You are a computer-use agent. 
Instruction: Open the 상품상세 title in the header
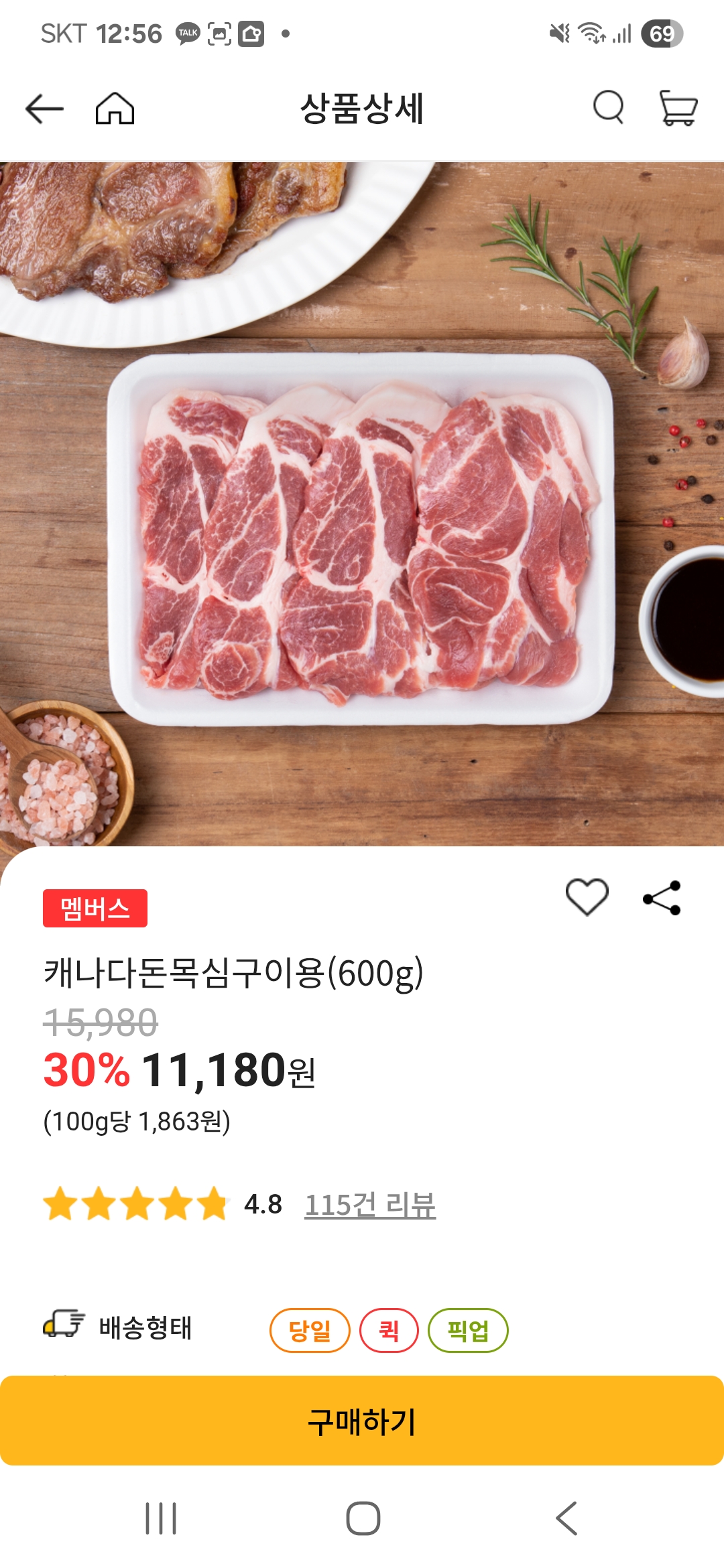[x=362, y=107]
